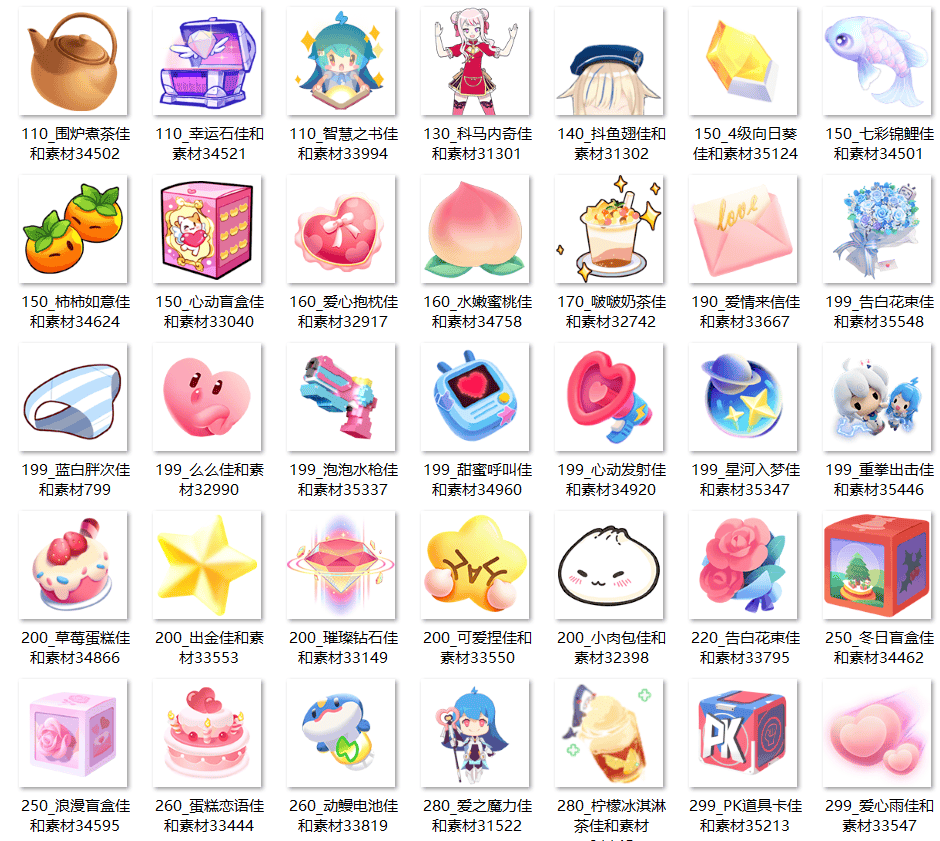Open the 250_冬日盲盒 red box file
The width and height of the screenshot is (940, 841).
pyautogui.click(x=878, y=565)
